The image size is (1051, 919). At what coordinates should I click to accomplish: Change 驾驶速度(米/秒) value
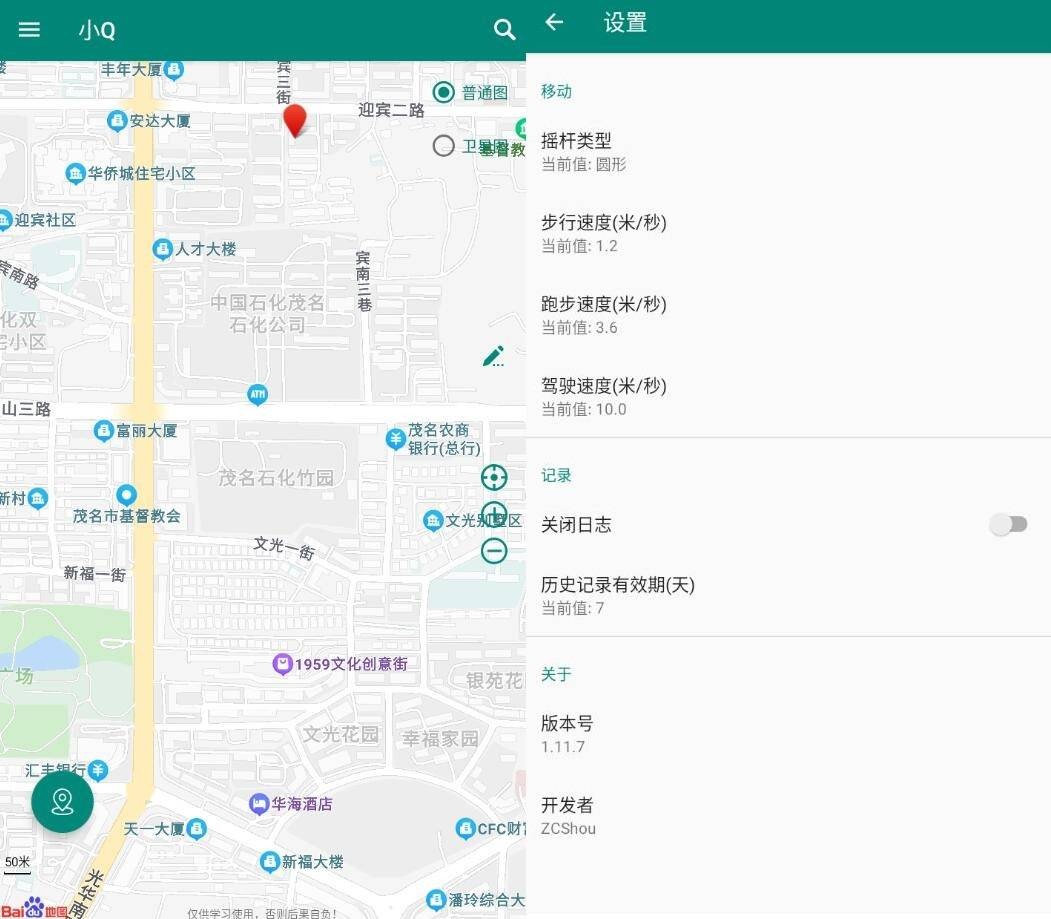click(x=788, y=396)
